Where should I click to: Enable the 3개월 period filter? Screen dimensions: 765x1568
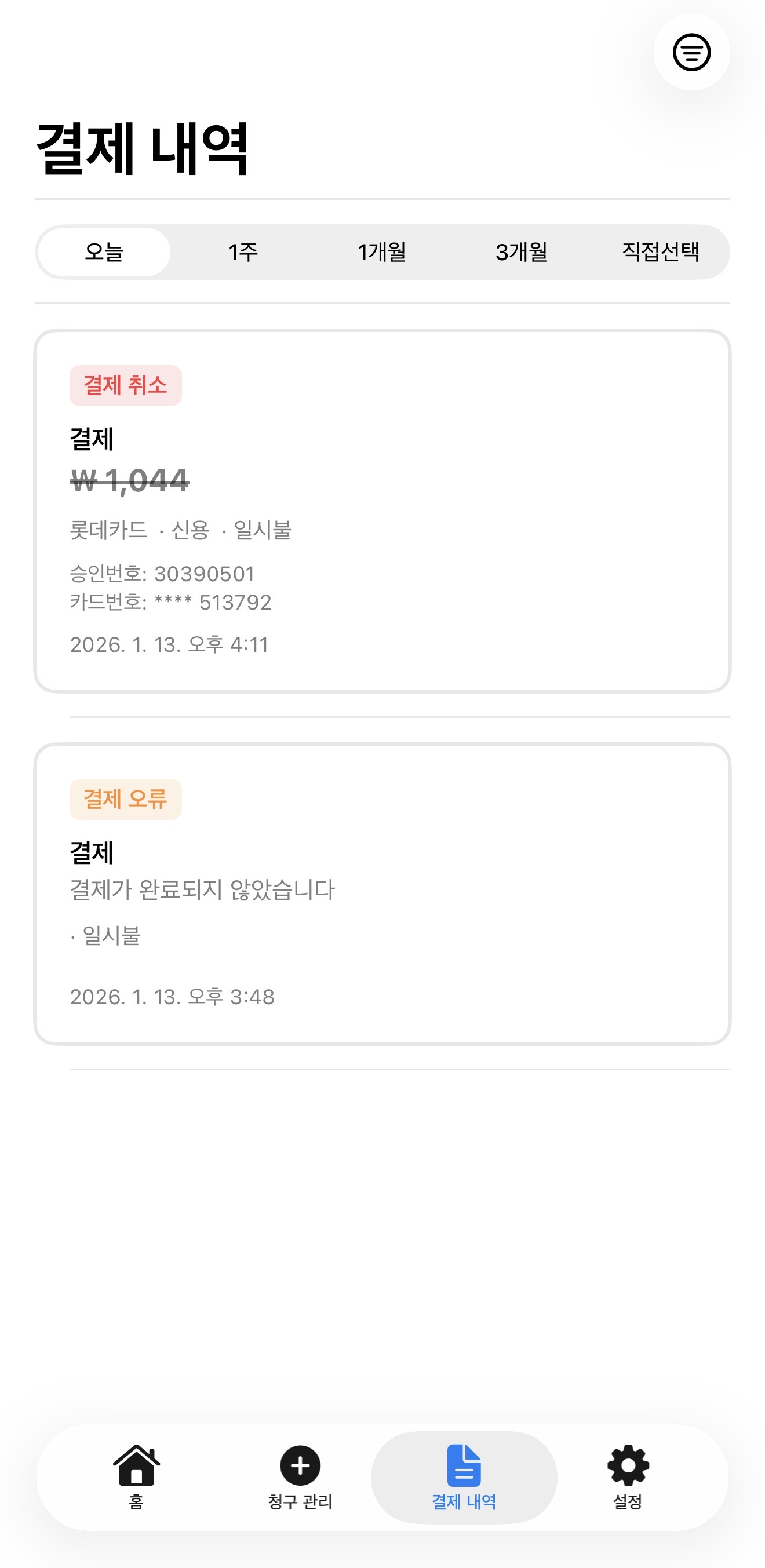522,251
